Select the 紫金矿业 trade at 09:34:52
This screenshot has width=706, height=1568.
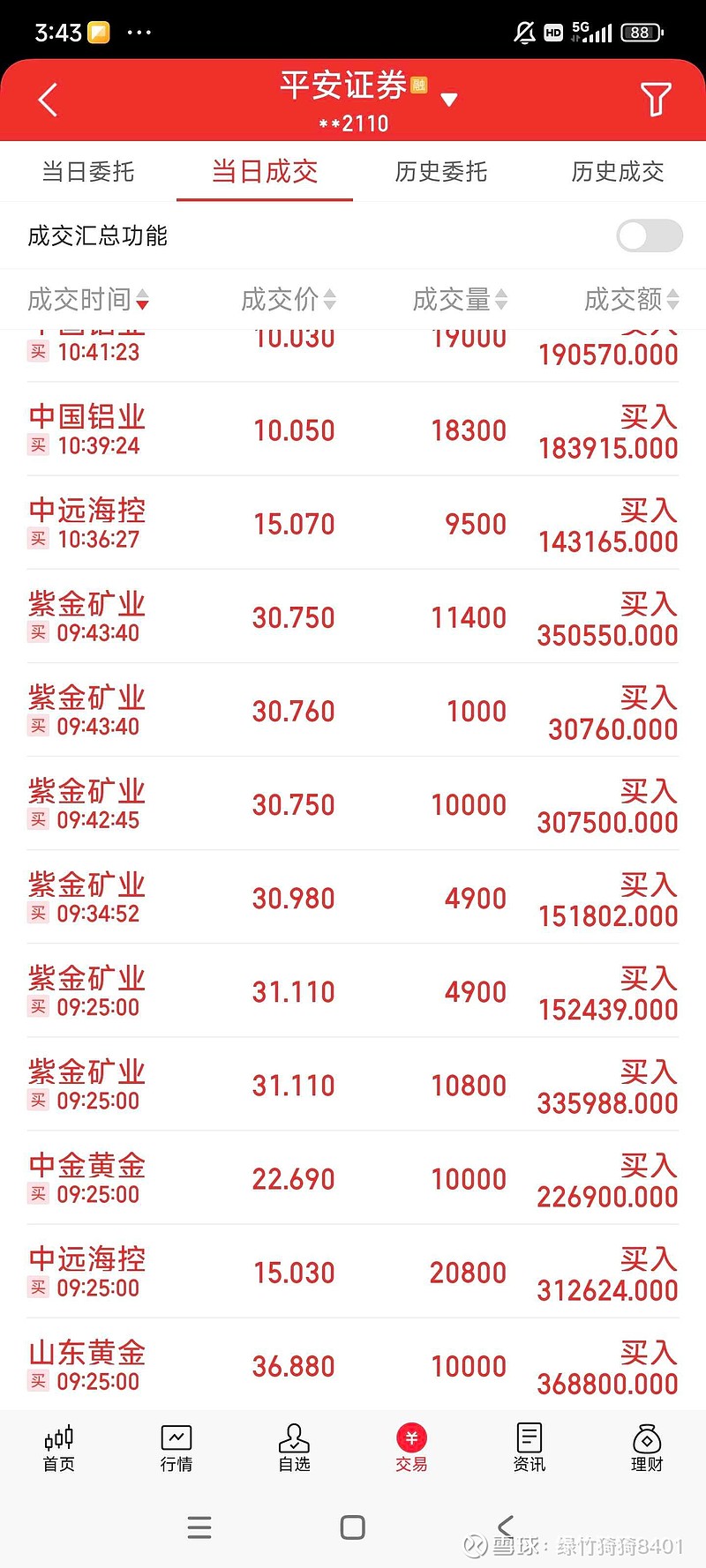(x=353, y=897)
